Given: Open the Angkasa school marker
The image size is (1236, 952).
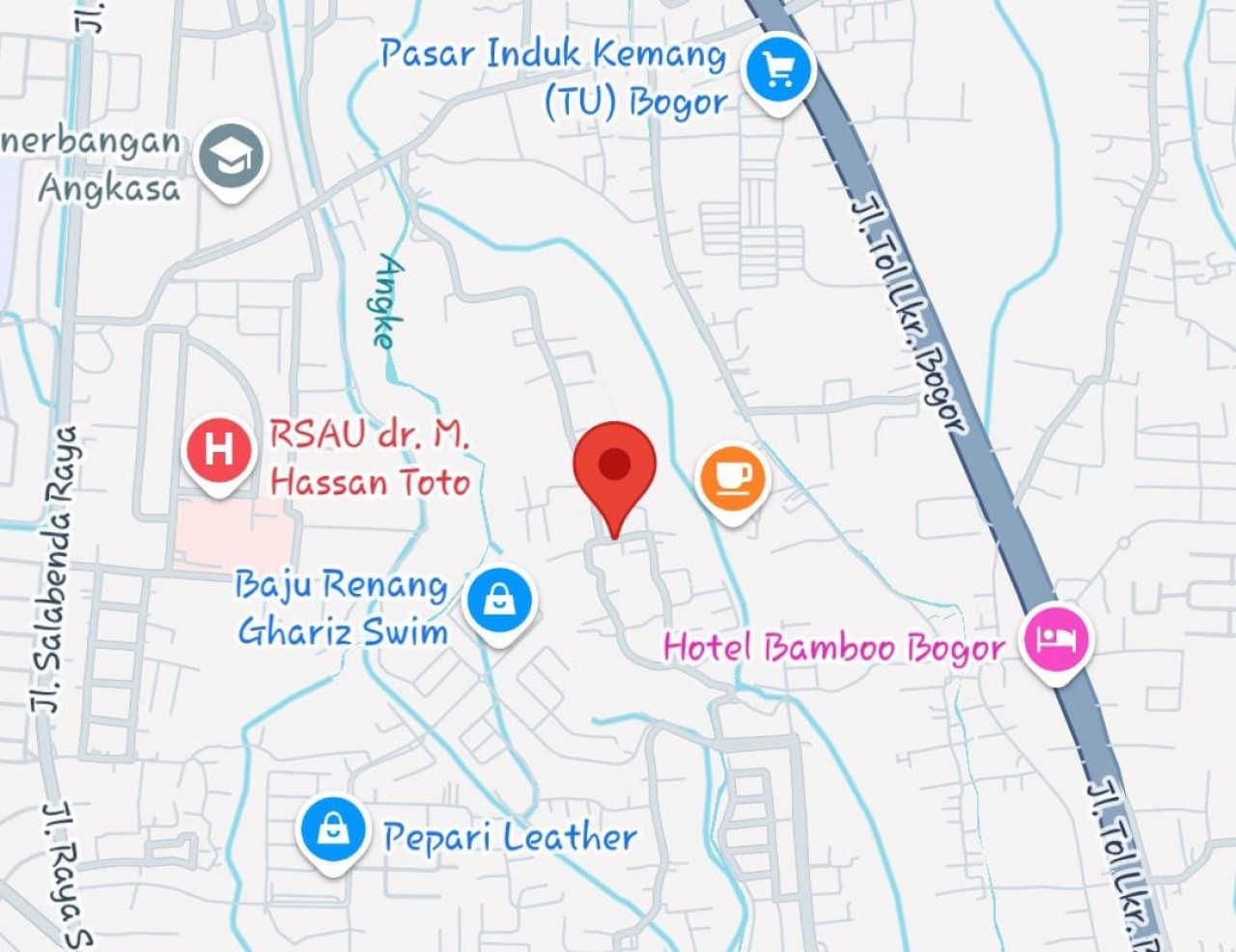Looking at the screenshot, I should pyautogui.click(x=232, y=156).
